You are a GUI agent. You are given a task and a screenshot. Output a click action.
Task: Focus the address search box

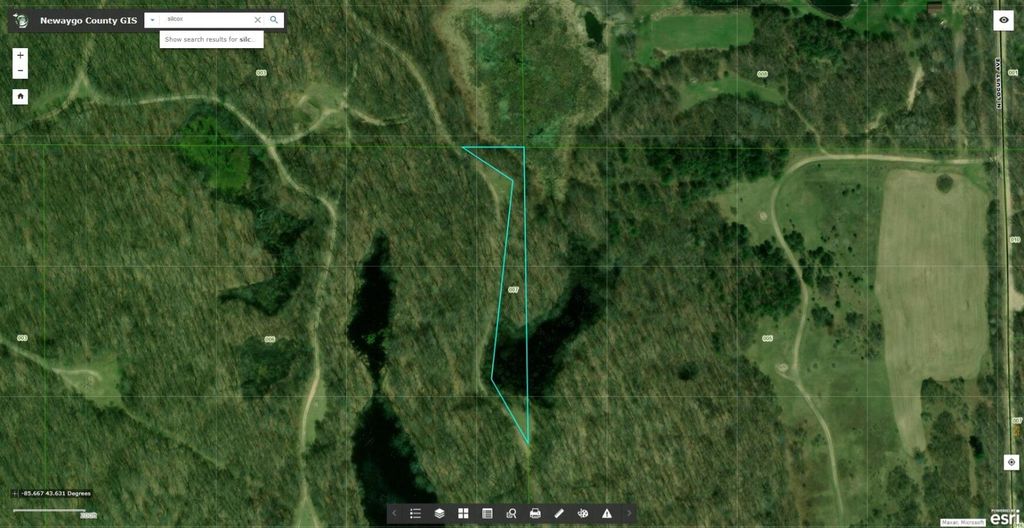click(205, 20)
